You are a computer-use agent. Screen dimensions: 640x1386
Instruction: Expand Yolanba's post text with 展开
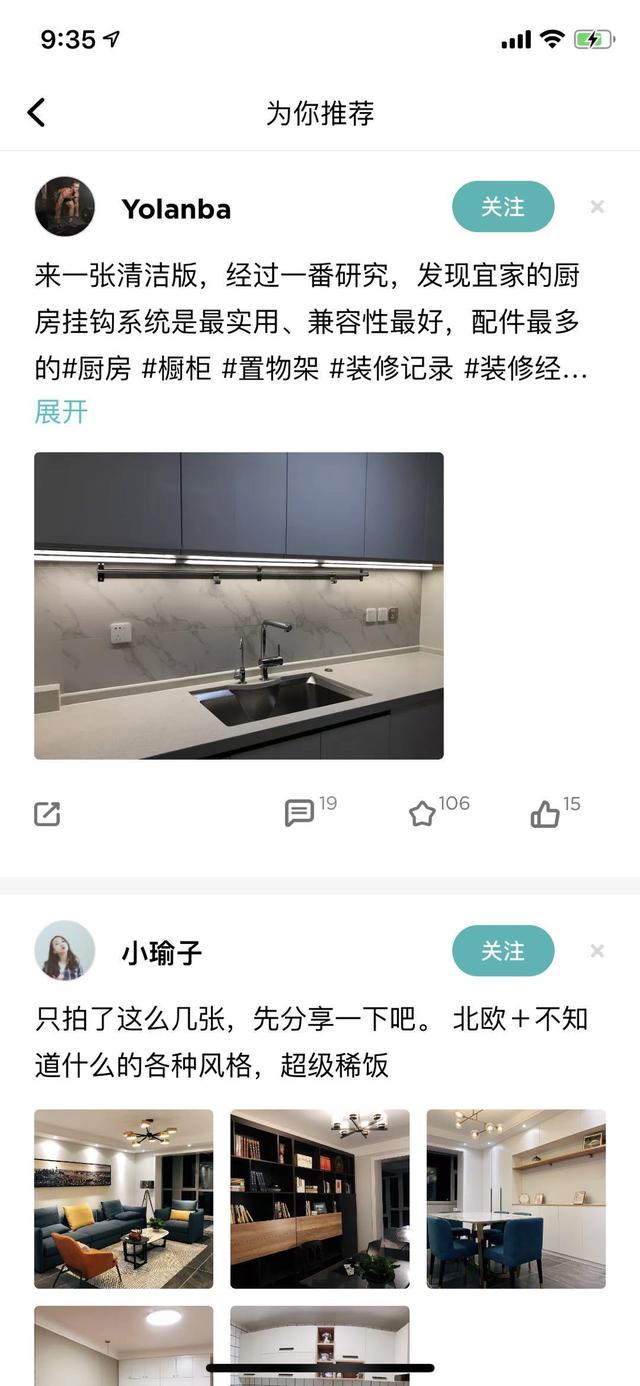pos(61,412)
